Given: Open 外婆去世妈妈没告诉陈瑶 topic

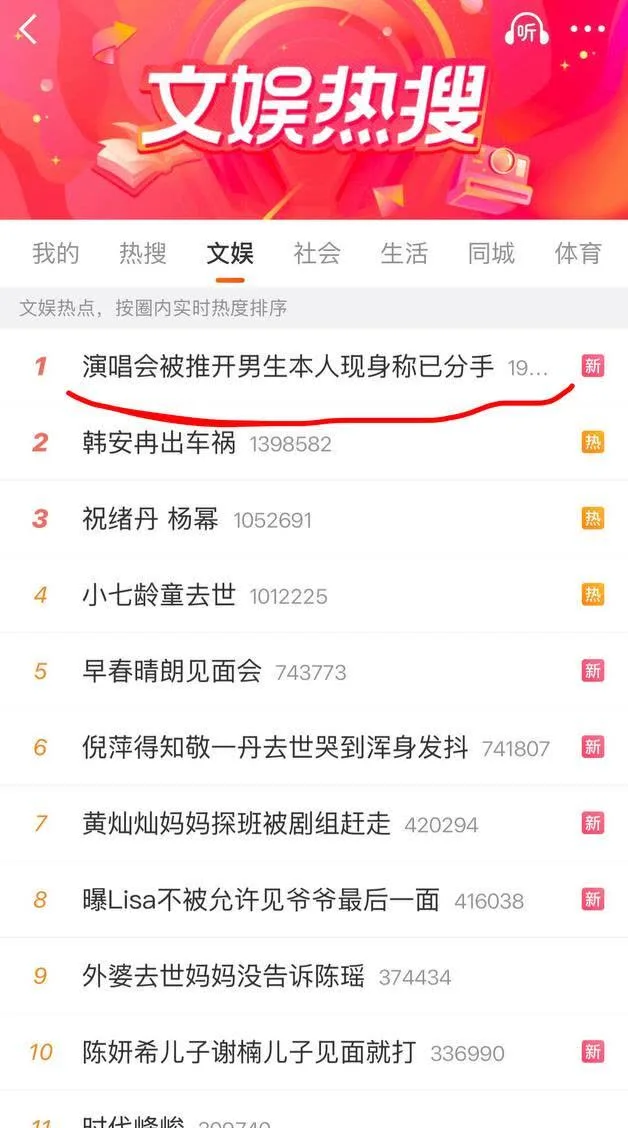Looking at the screenshot, I should [x=314, y=975].
